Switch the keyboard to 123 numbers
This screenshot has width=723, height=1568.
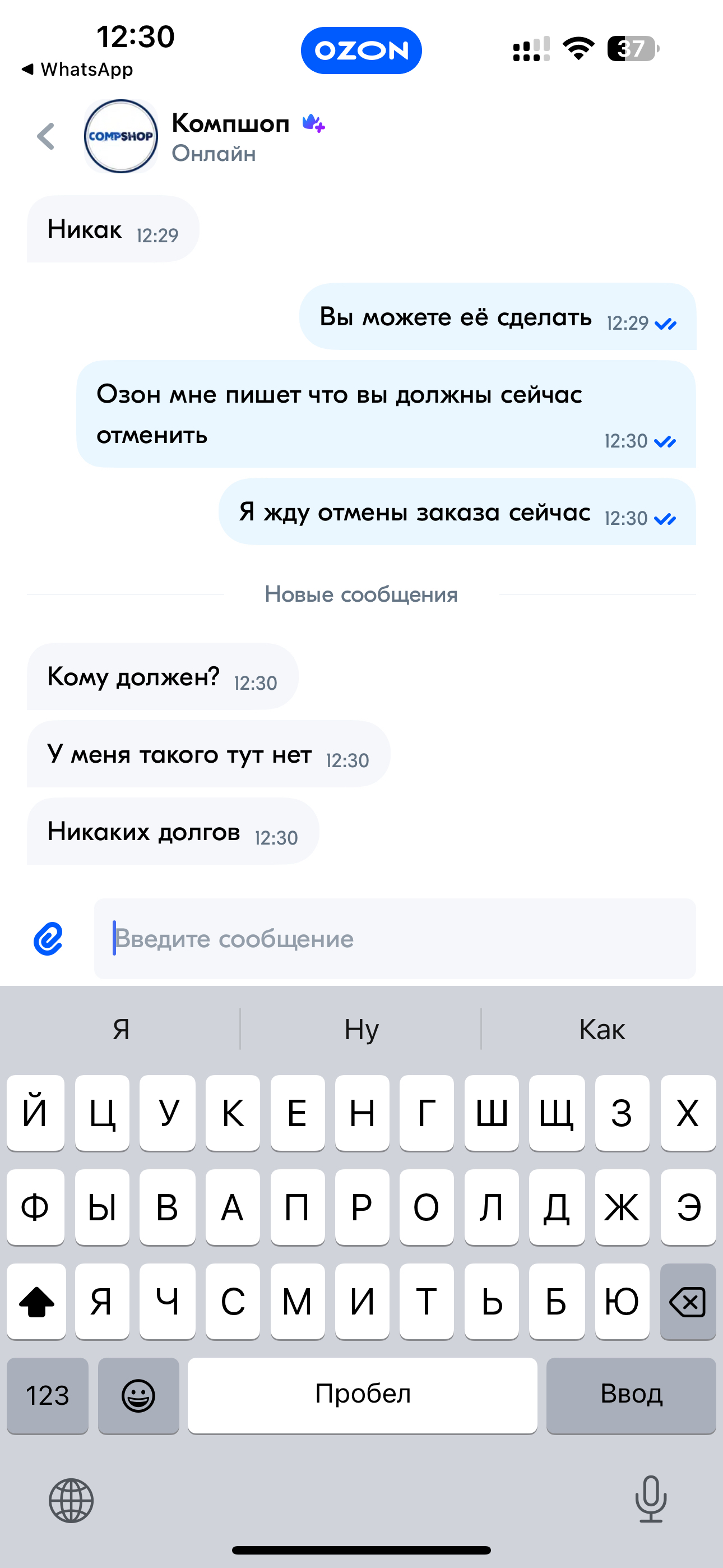[48, 1395]
